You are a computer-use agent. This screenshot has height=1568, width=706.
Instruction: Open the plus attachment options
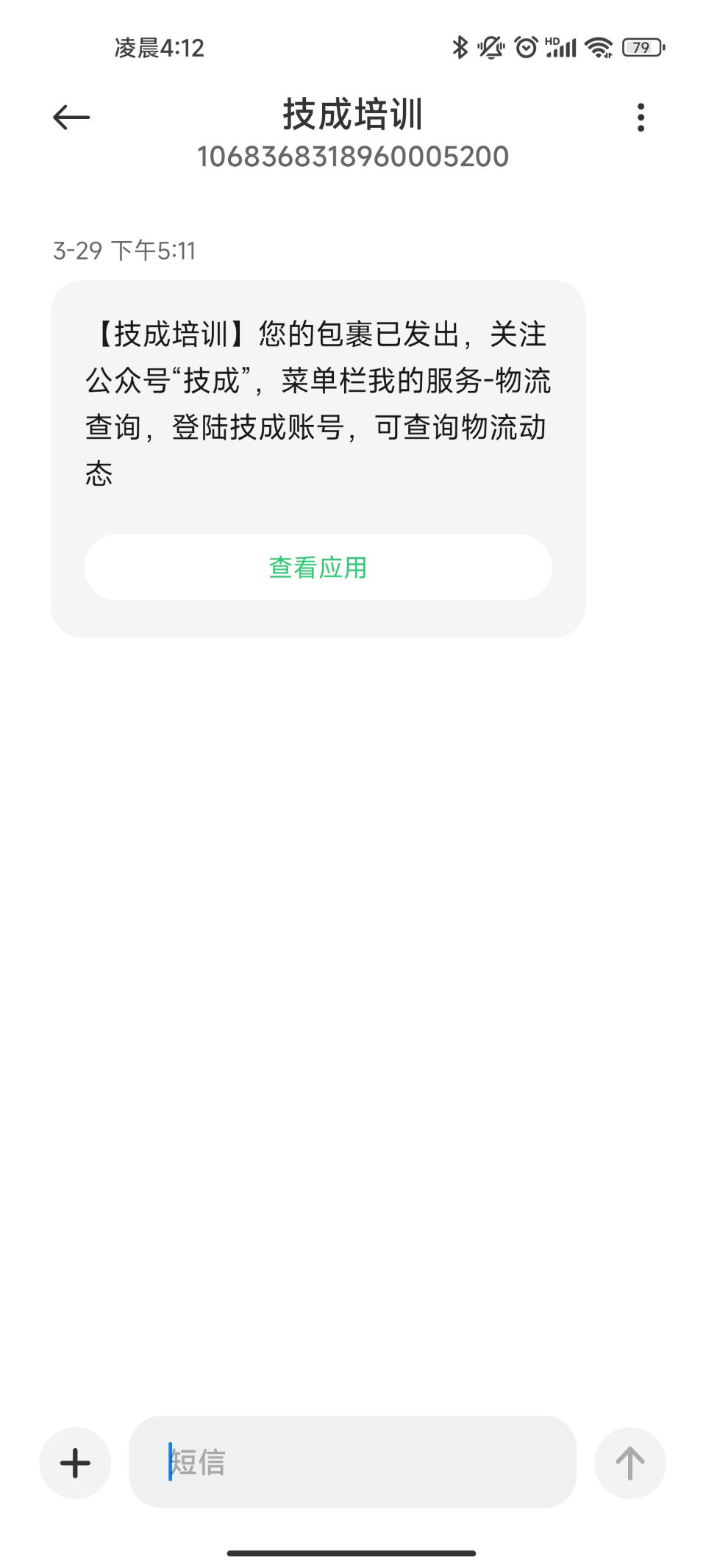click(x=75, y=1463)
